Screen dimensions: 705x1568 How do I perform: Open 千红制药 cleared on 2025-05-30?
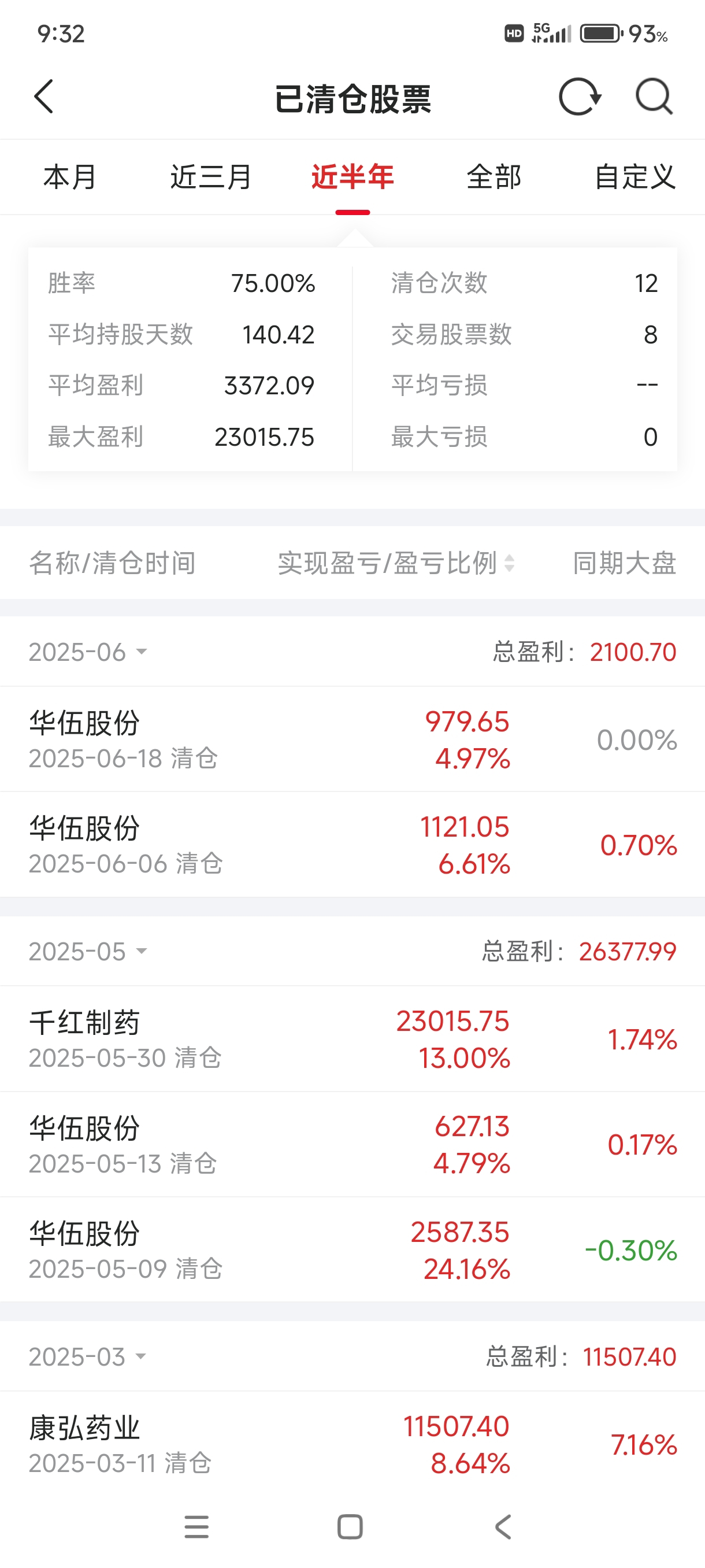point(352,1038)
